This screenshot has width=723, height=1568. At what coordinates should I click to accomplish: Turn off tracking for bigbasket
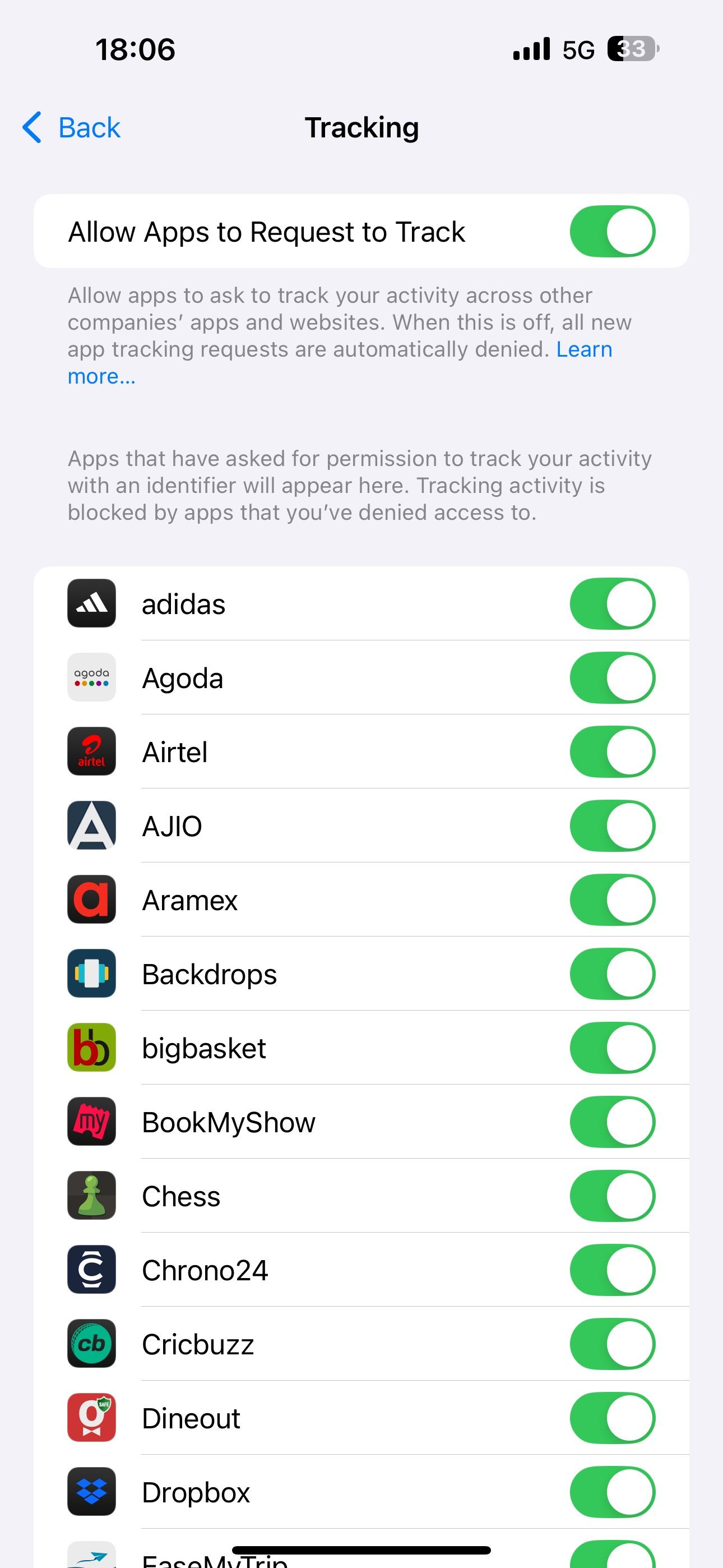(611, 1048)
